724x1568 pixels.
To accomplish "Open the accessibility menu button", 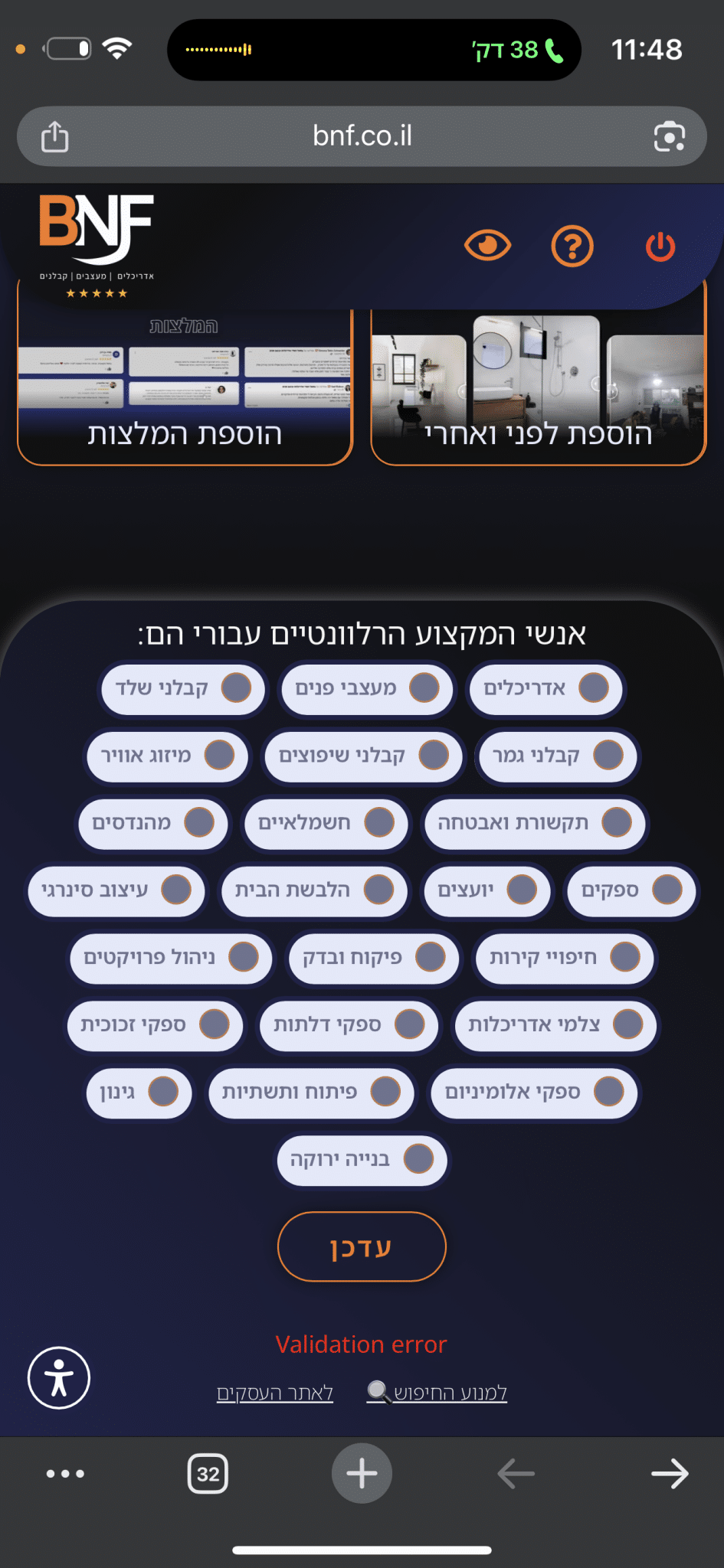I will click(x=59, y=1377).
